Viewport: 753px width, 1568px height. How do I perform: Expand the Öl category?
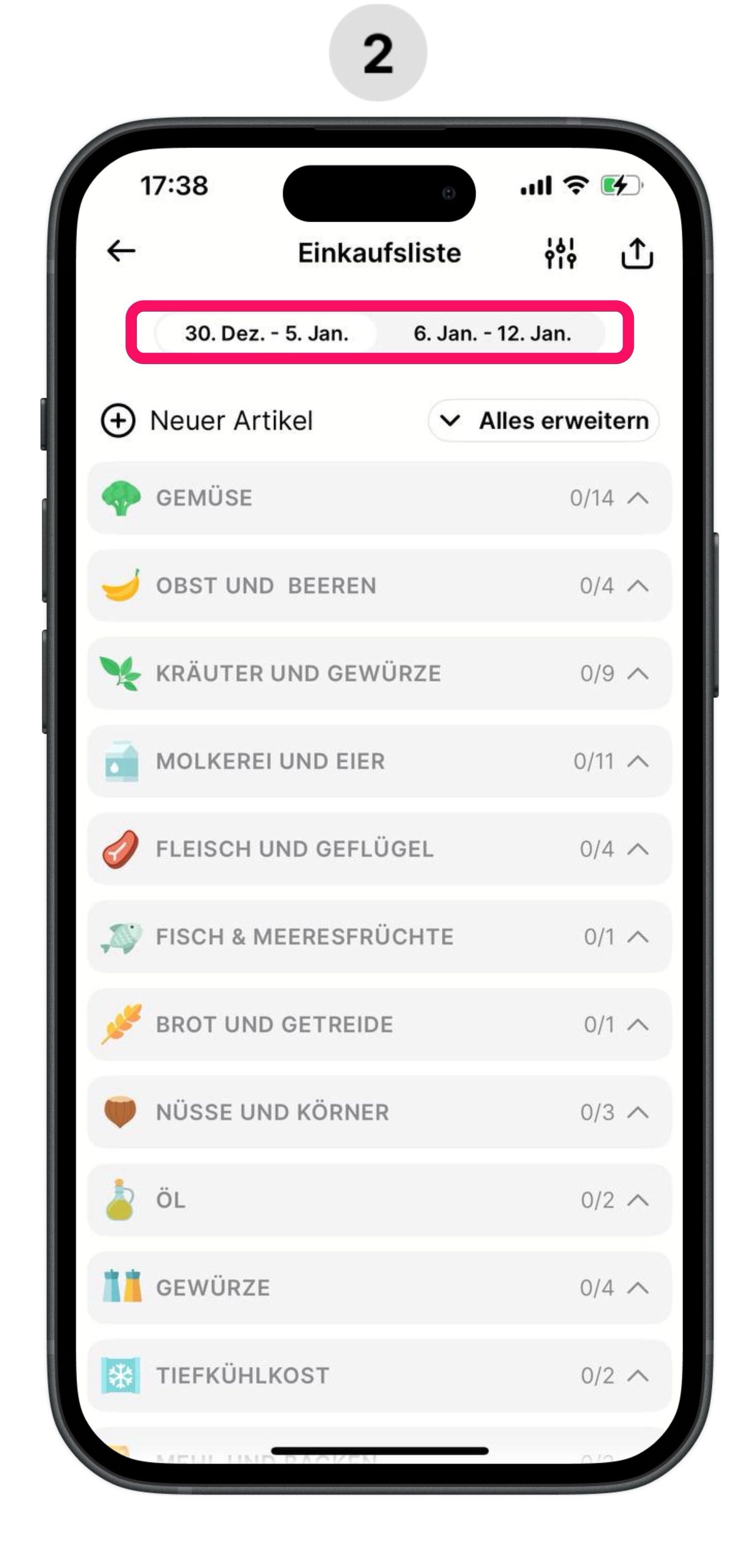pos(379,1199)
